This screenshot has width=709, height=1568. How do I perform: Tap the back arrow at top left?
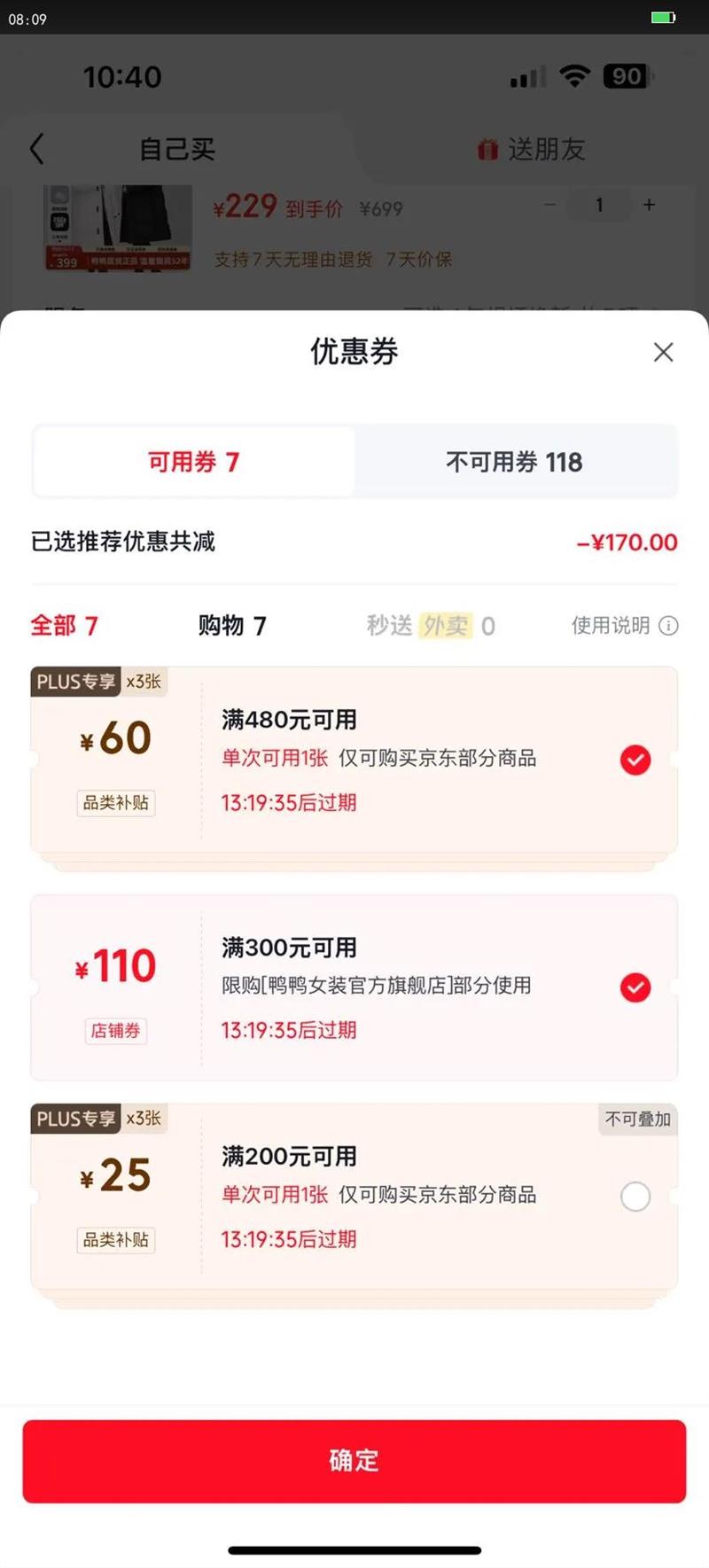click(35, 149)
